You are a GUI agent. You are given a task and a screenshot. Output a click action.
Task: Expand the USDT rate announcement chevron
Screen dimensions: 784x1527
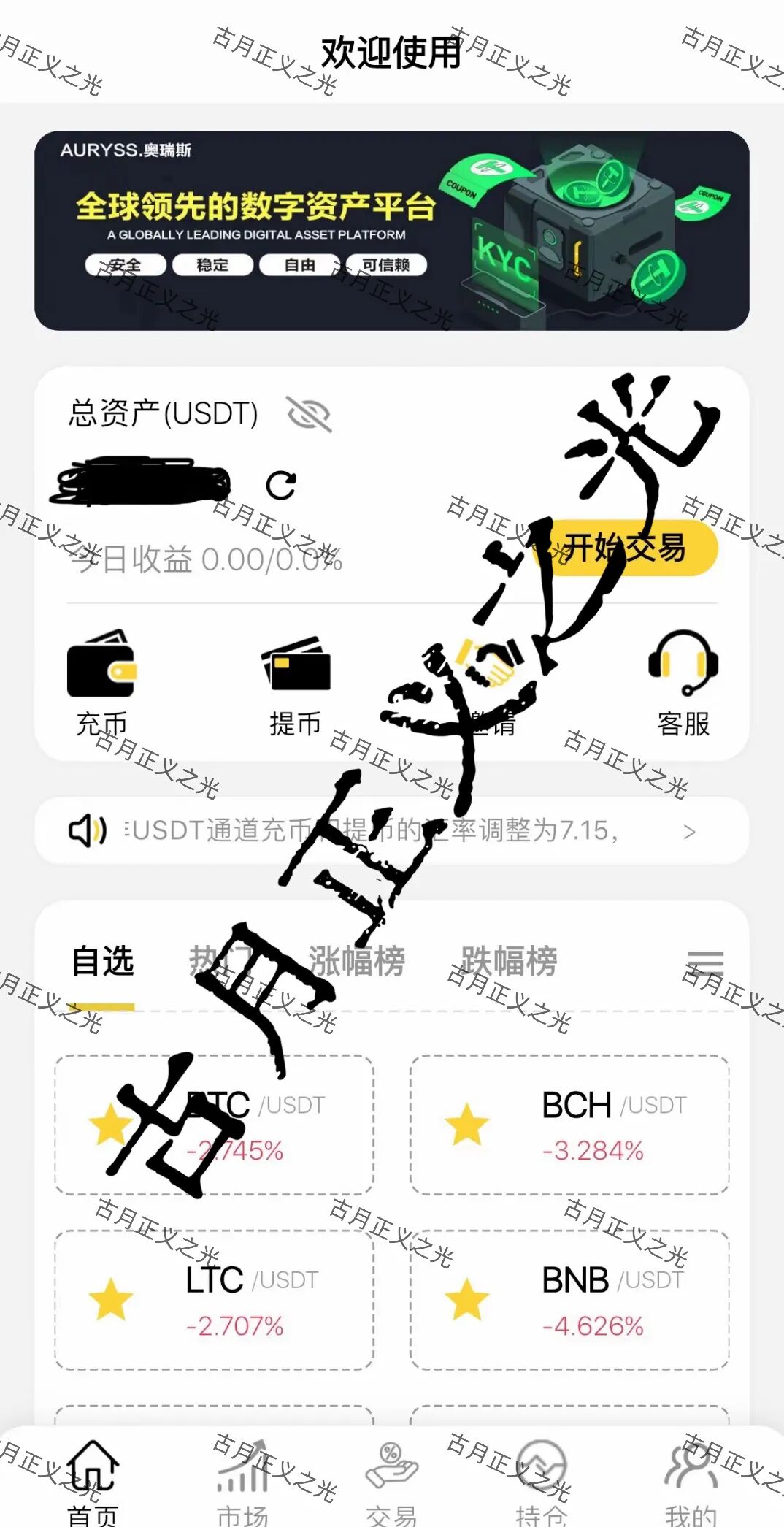(x=689, y=832)
